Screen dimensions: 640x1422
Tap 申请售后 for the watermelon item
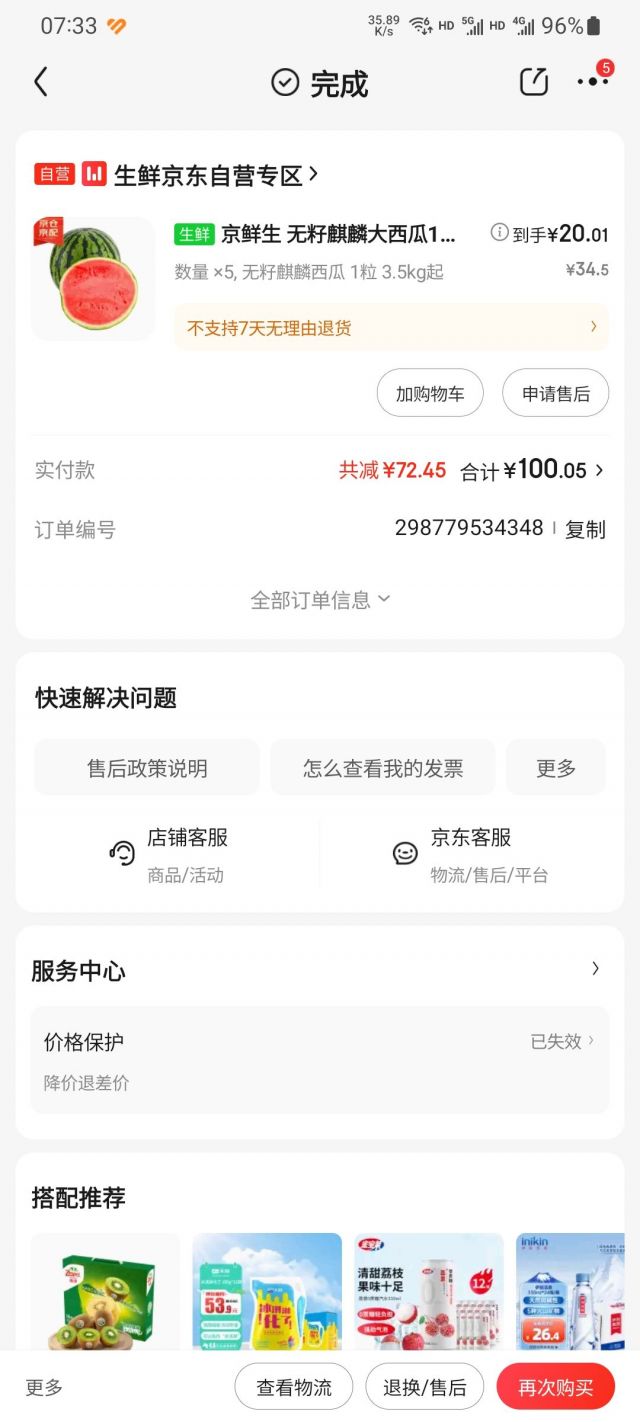click(555, 393)
